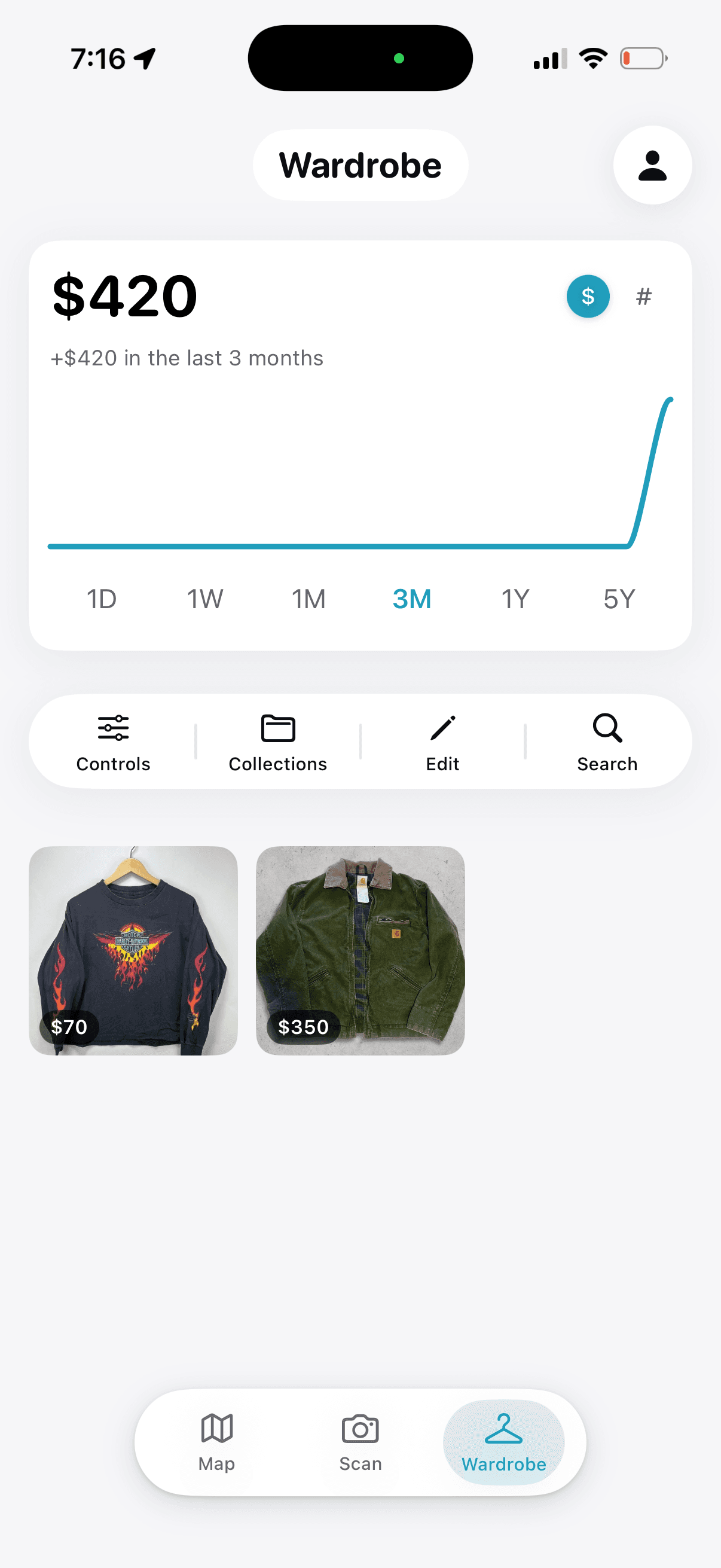Open the $350 green Carhartt jacket
This screenshot has width=721, height=1568.
360,950
